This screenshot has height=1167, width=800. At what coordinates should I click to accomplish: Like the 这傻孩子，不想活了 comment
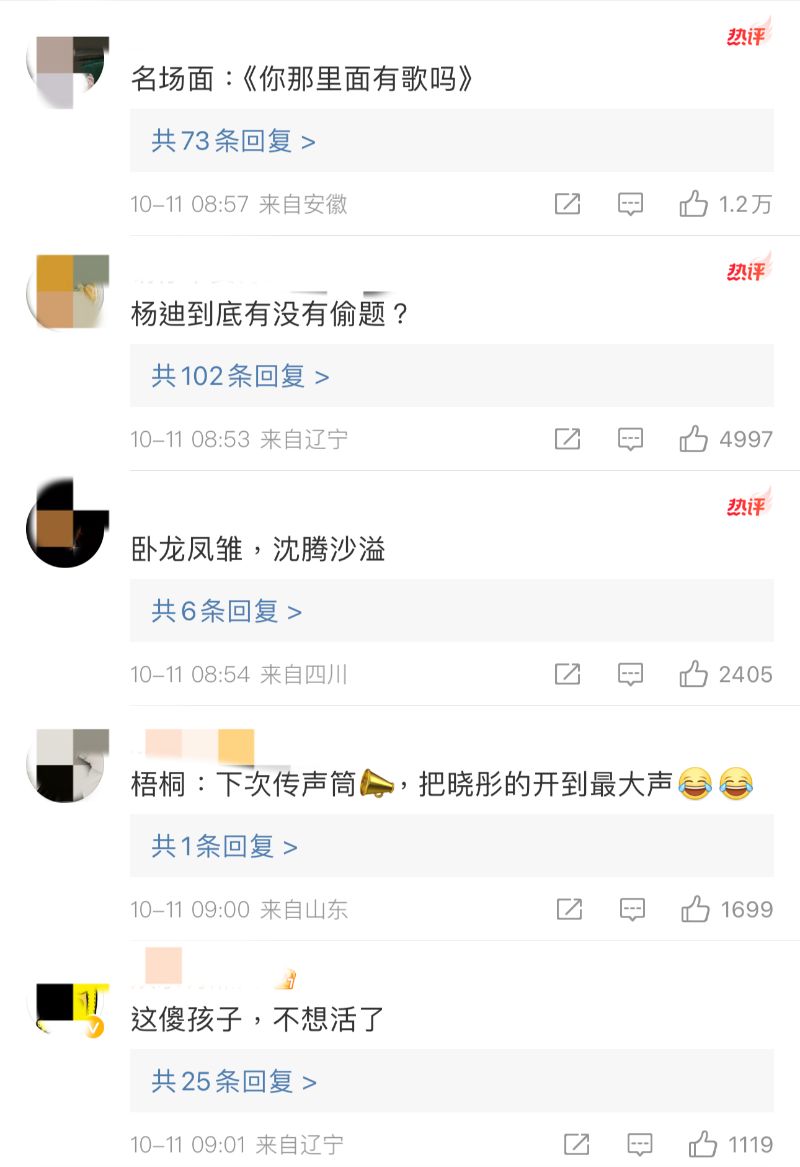tap(703, 1144)
